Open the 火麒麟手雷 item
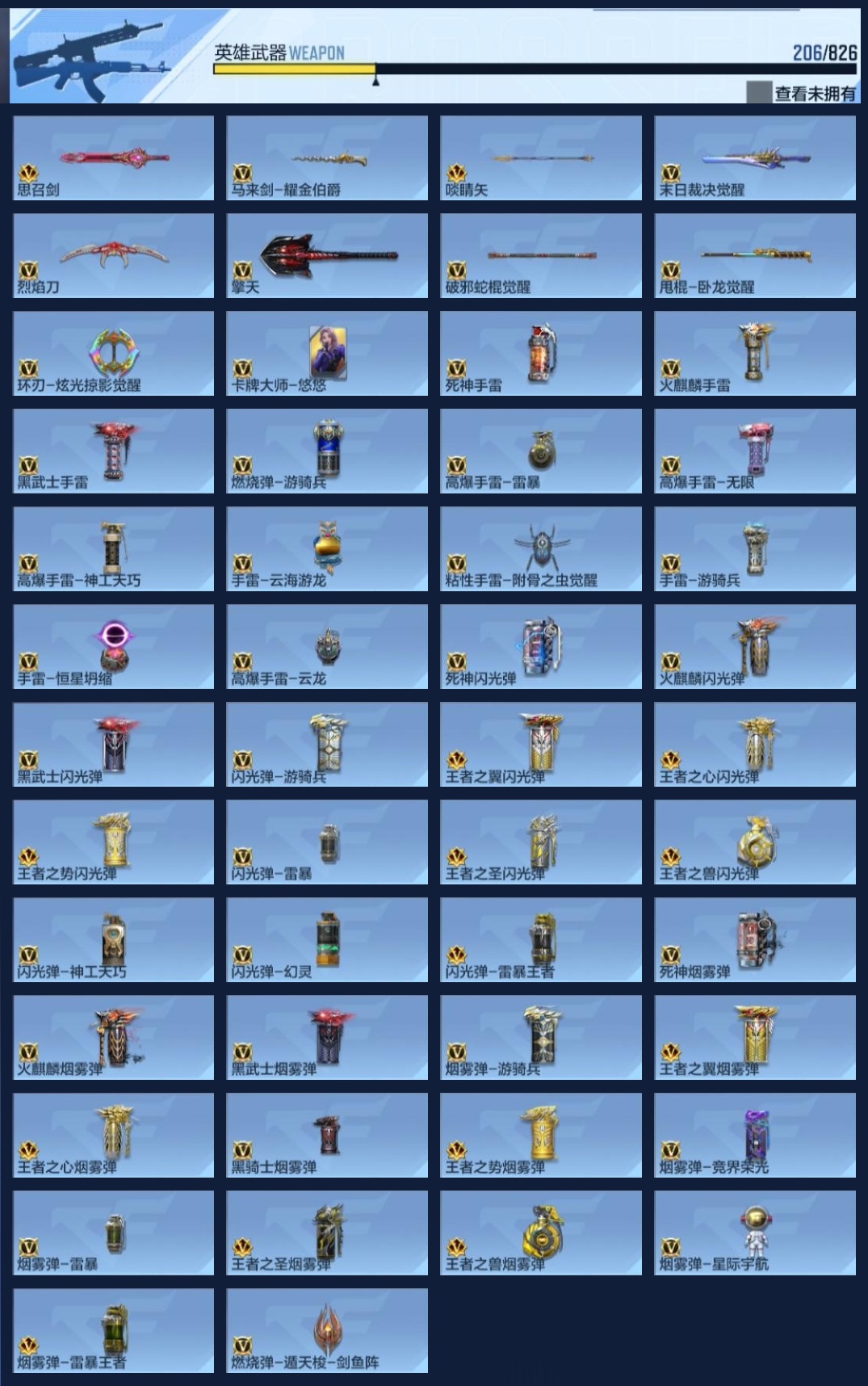This screenshot has width=868, height=1386. 755,354
